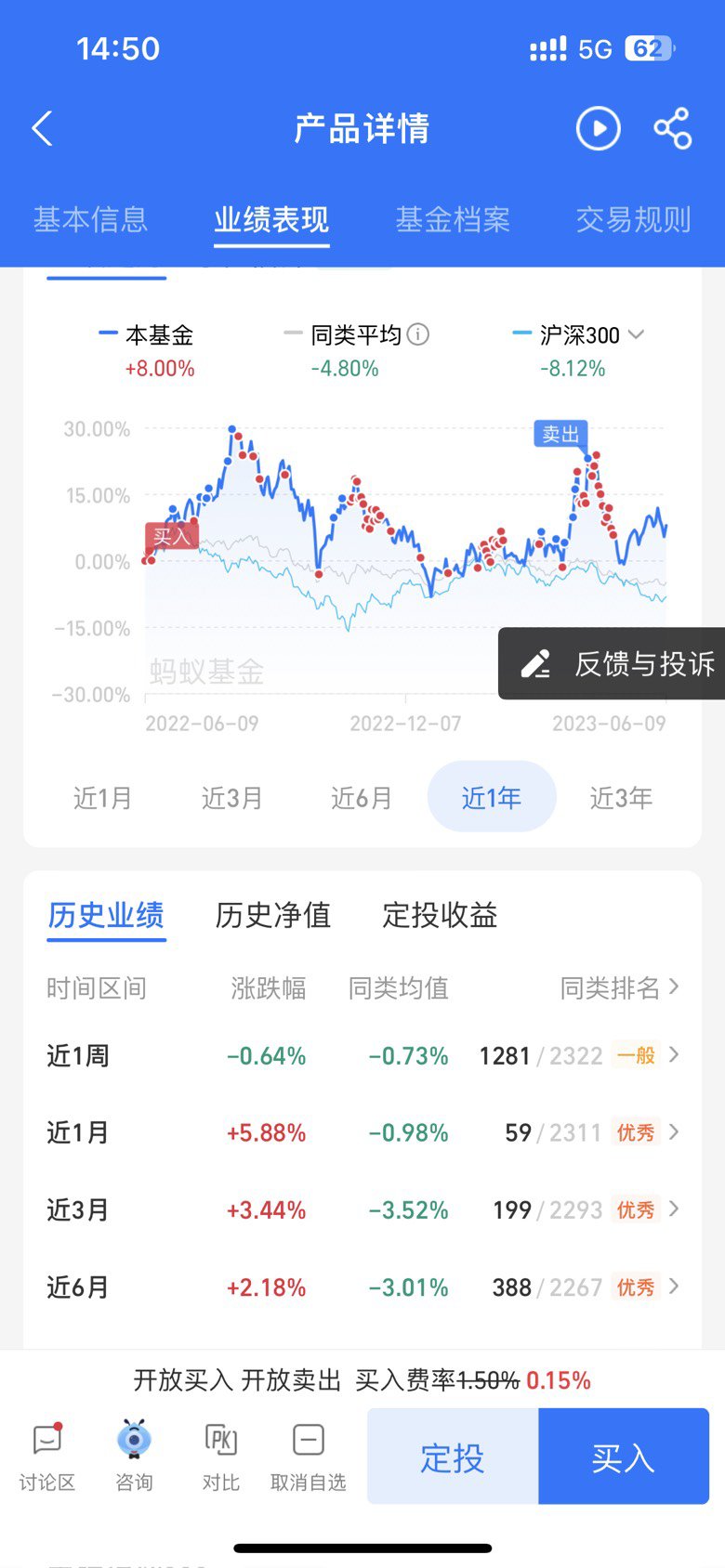Switch to 历史净值 tab

click(272, 915)
